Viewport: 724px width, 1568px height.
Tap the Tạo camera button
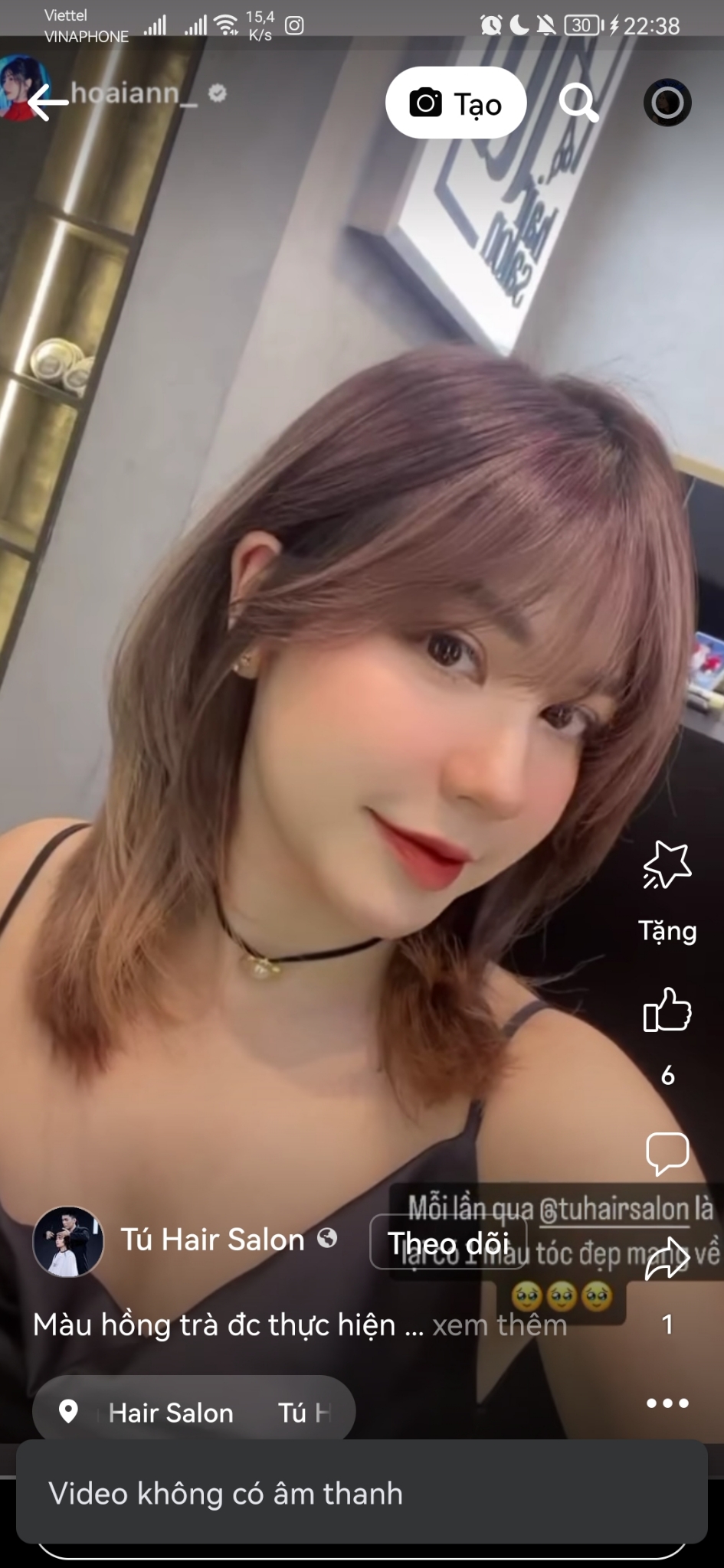pyautogui.click(x=456, y=103)
